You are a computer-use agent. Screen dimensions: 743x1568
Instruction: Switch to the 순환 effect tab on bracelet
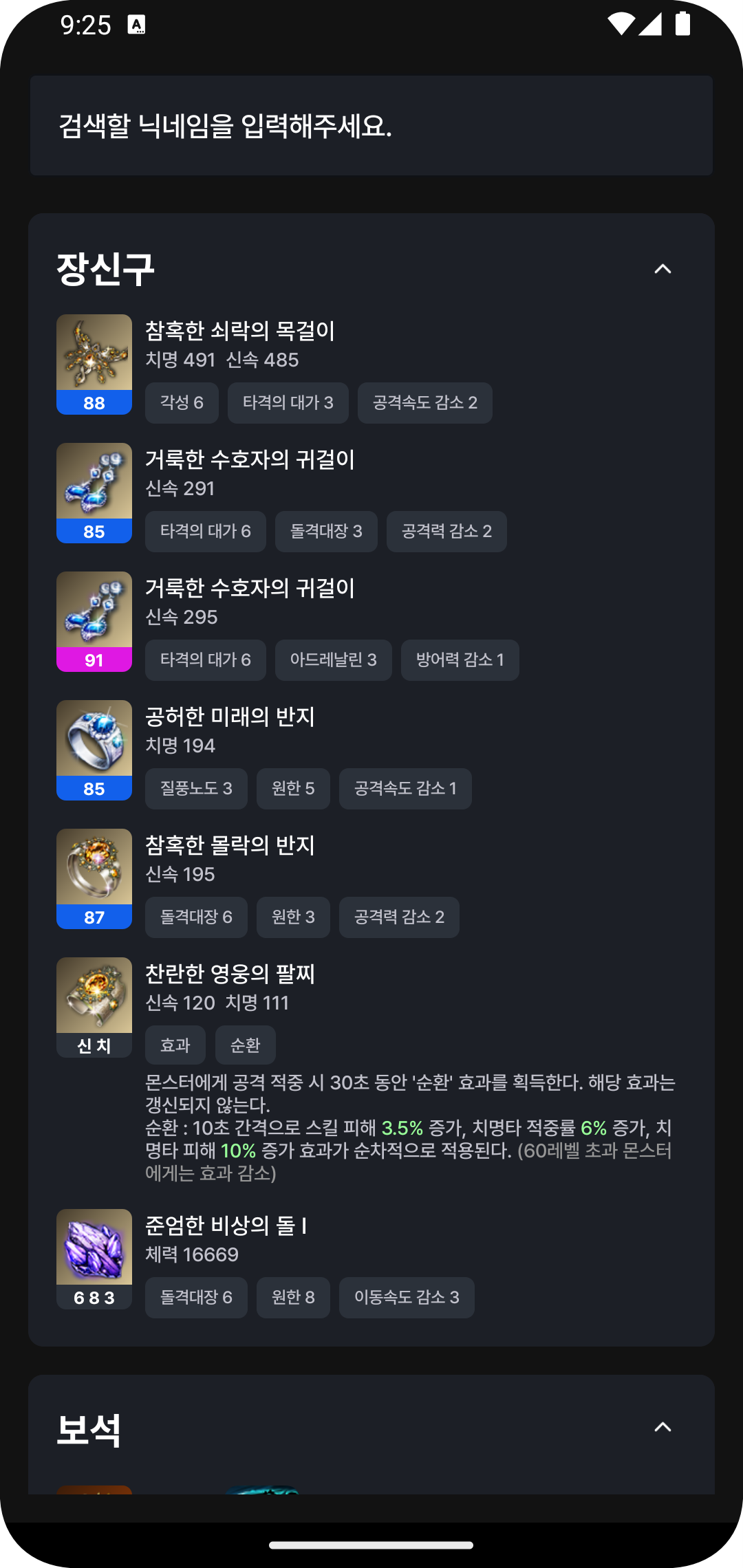point(246,1045)
